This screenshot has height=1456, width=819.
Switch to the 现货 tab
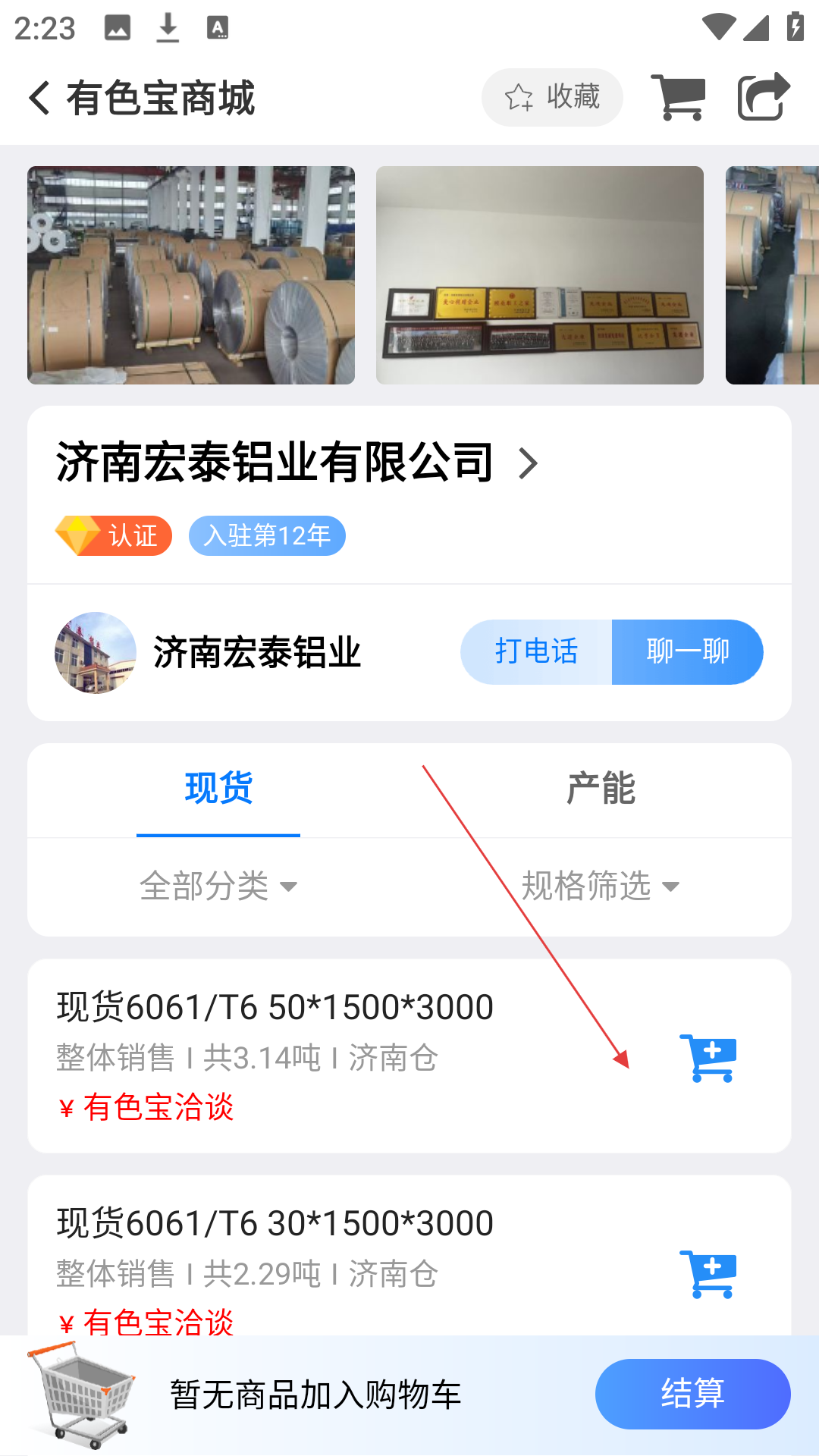pyautogui.click(x=218, y=789)
